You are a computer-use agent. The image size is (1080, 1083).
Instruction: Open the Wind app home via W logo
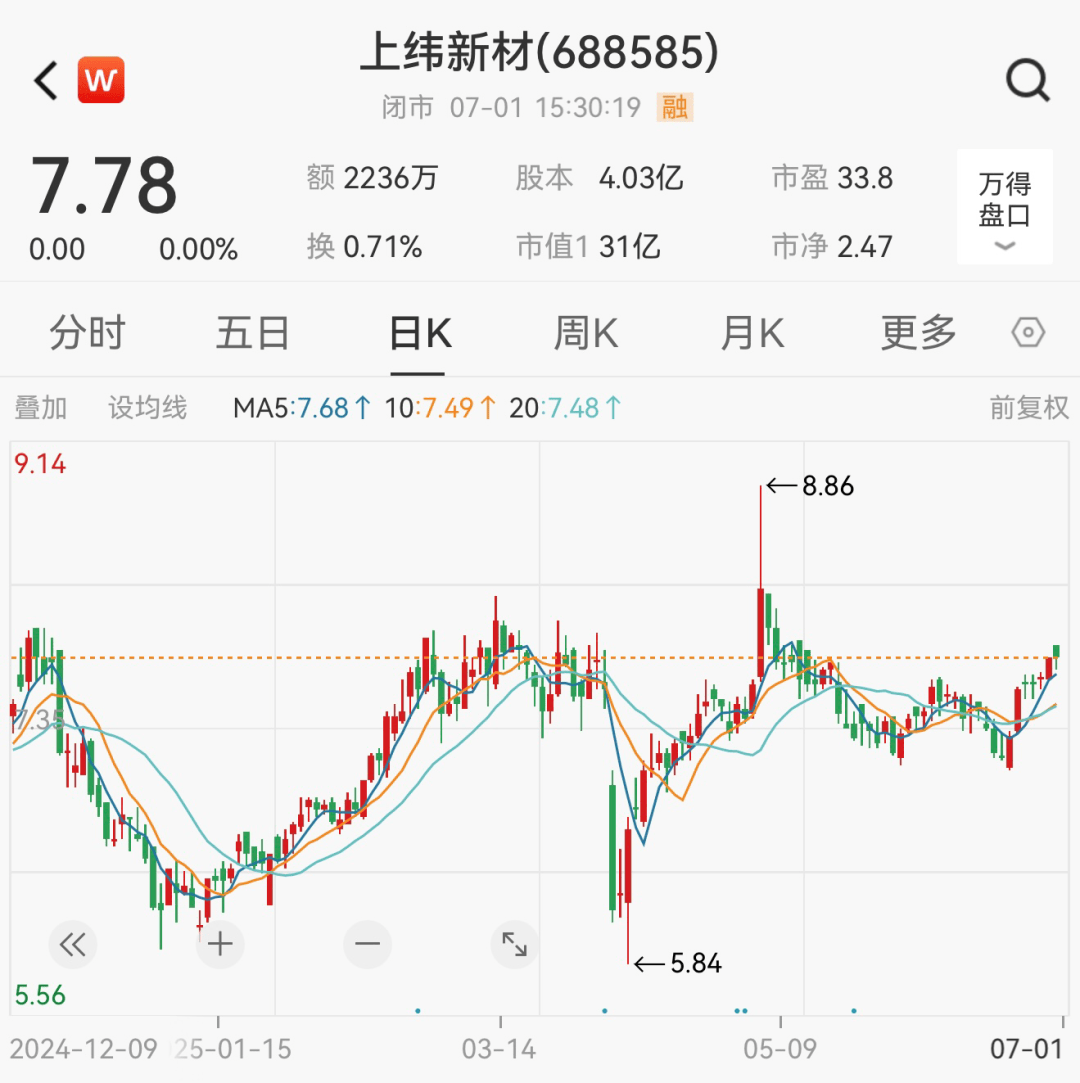[99, 80]
